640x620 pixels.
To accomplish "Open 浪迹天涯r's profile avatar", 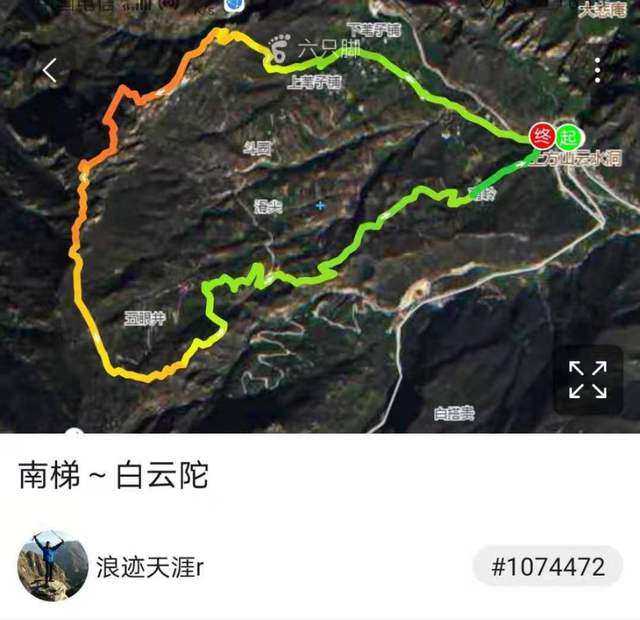I will pyautogui.click(x=53, y=565).
